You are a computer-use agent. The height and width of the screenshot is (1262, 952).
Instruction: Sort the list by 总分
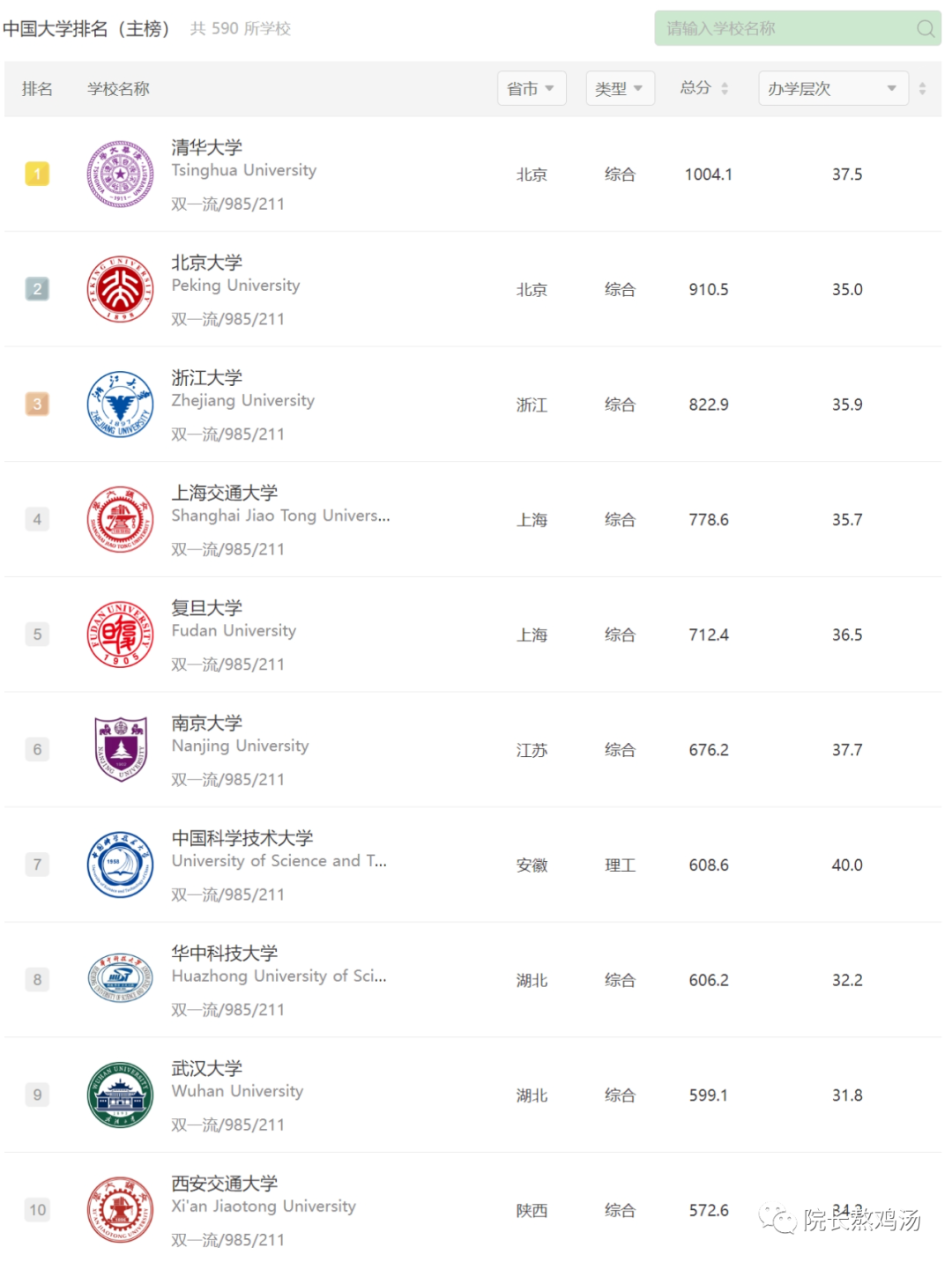(x=703, y=88)
